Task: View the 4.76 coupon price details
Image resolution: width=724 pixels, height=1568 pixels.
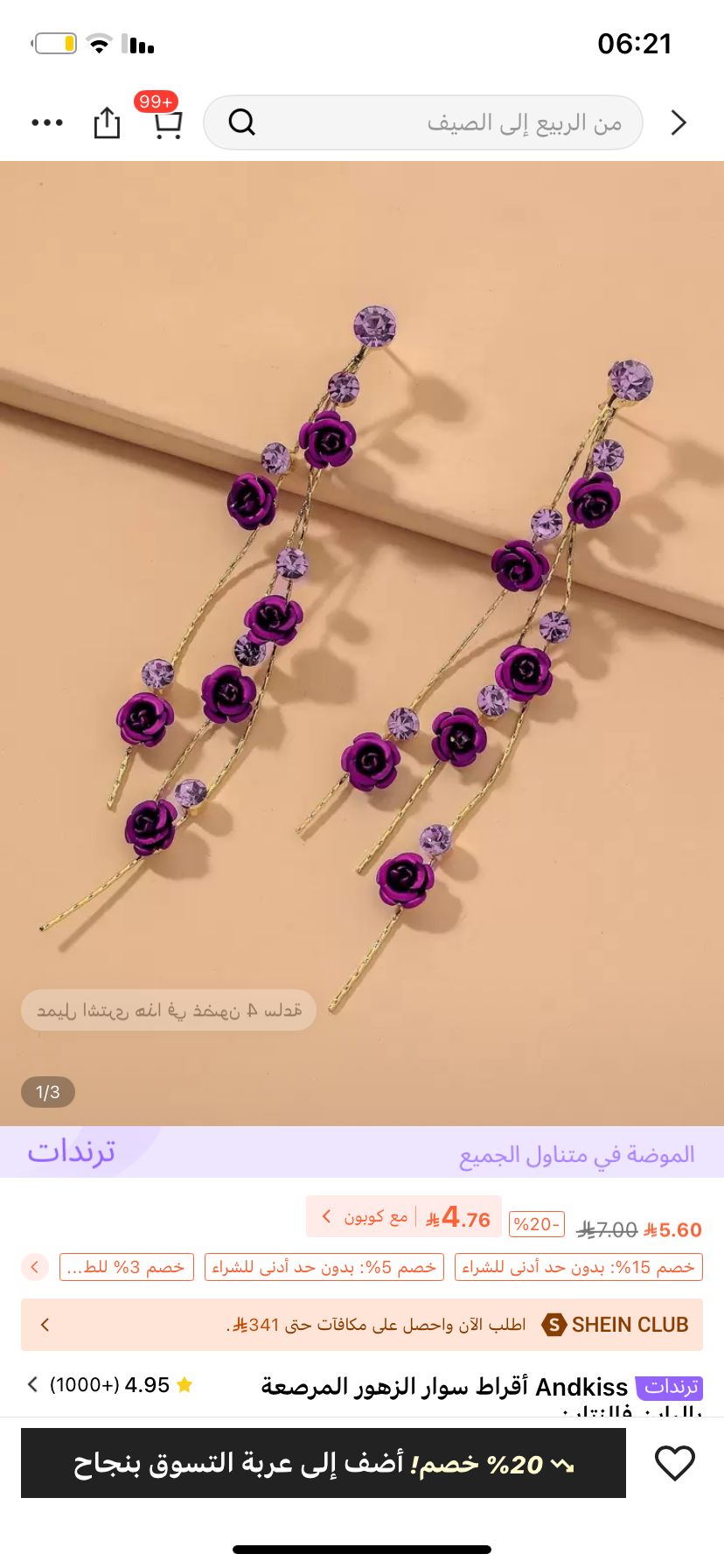Action: (404, 1217)
